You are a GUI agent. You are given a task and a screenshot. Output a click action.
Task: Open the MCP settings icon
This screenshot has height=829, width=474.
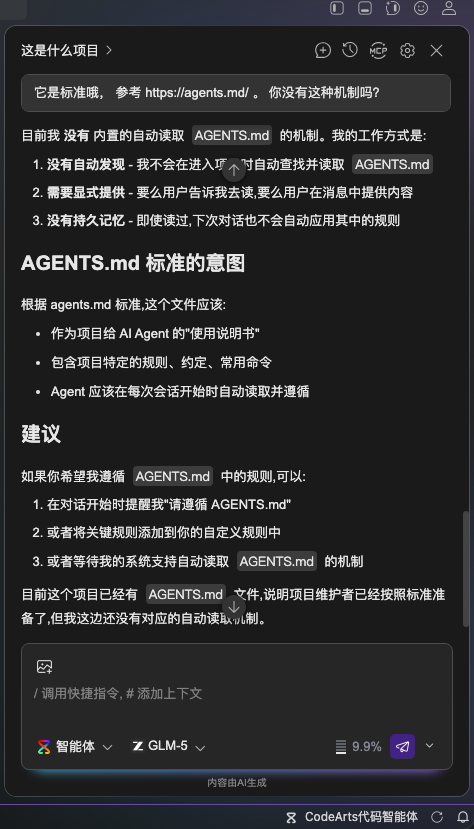point(378,50)
